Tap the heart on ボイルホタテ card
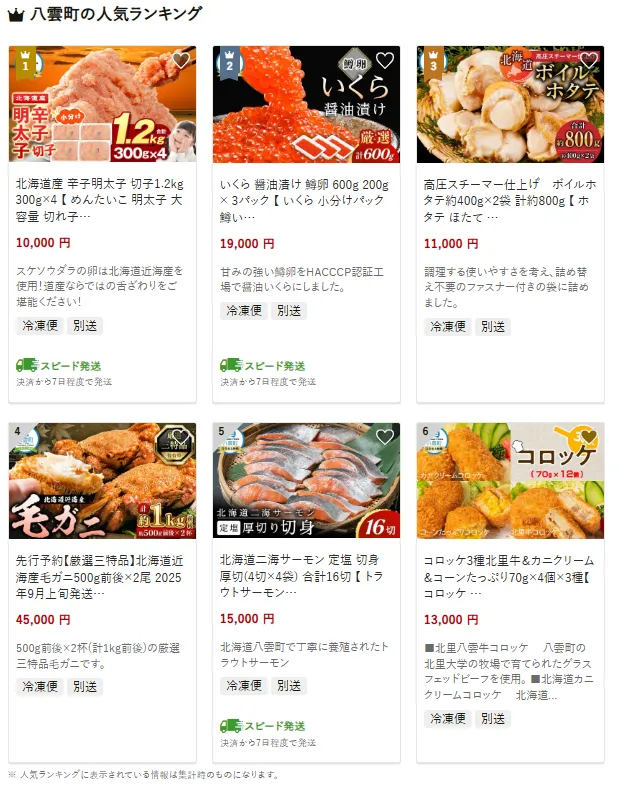This screenshot has height=790, width=625. pos(588,60)
